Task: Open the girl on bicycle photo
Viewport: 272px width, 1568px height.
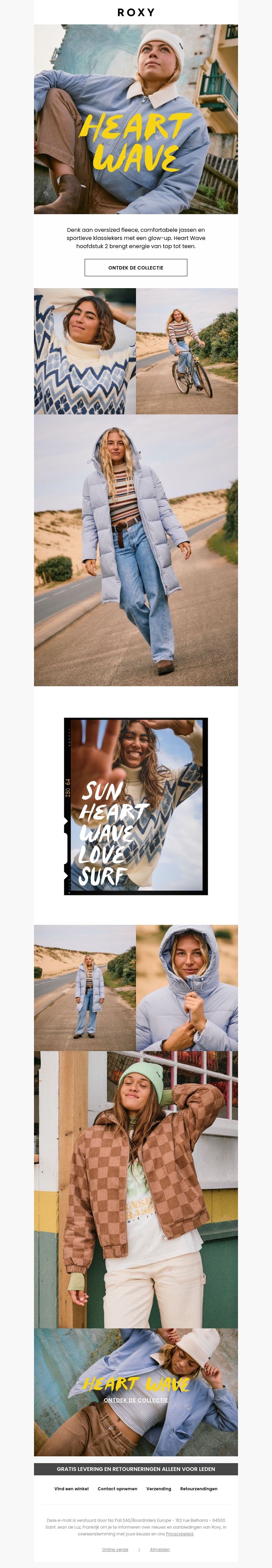Action: tap(187, 351)
